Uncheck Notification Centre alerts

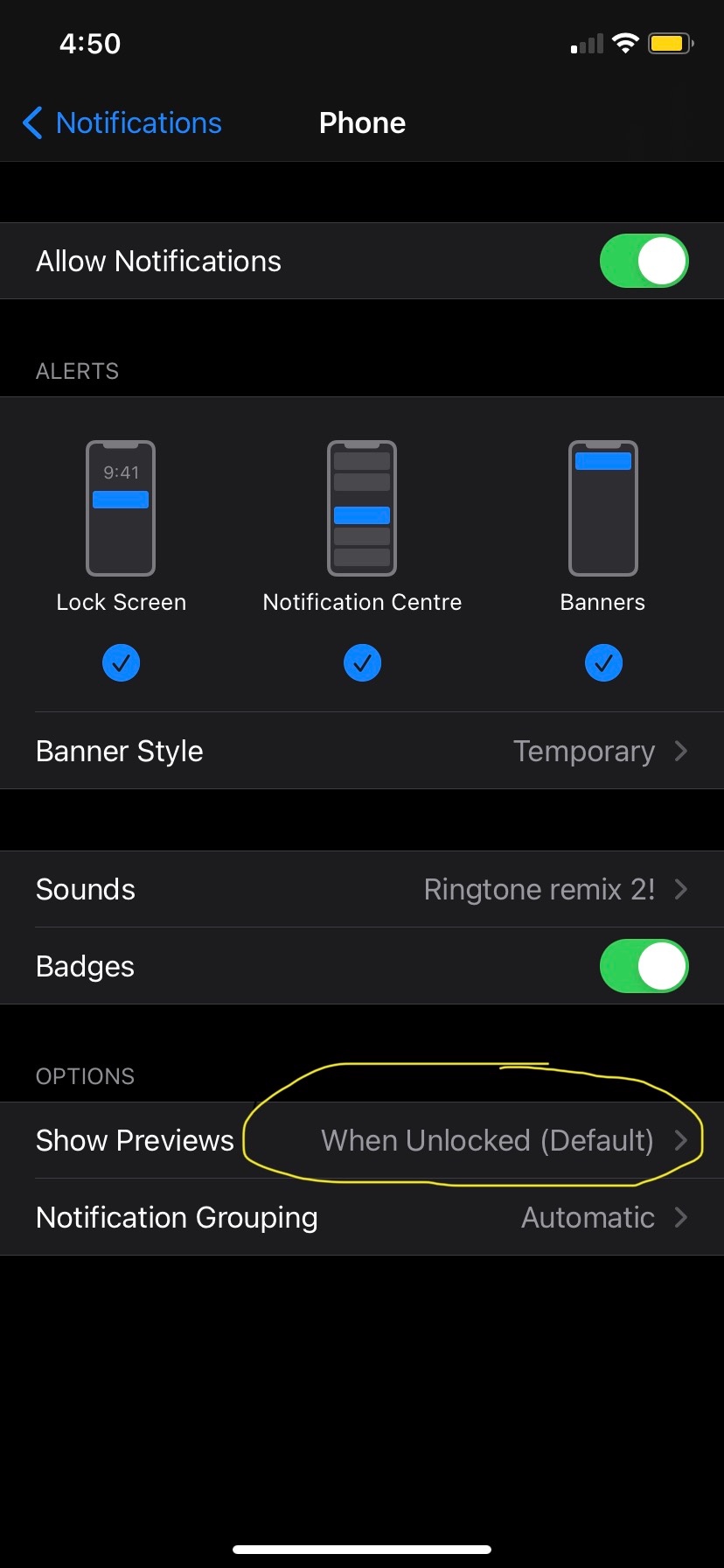coord(362,662)
